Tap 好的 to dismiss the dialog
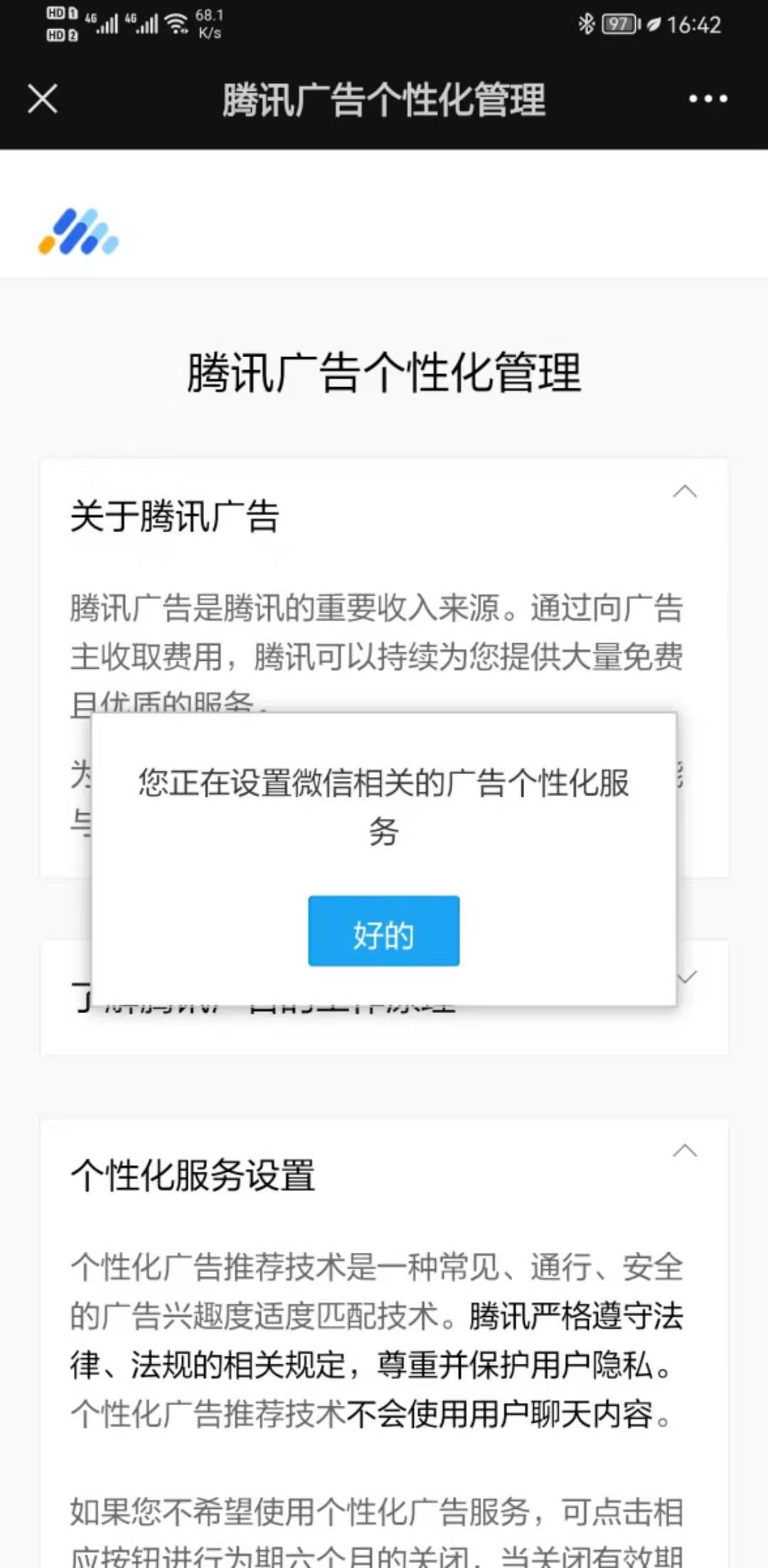 pyautogui.click(x=383, y=931)
